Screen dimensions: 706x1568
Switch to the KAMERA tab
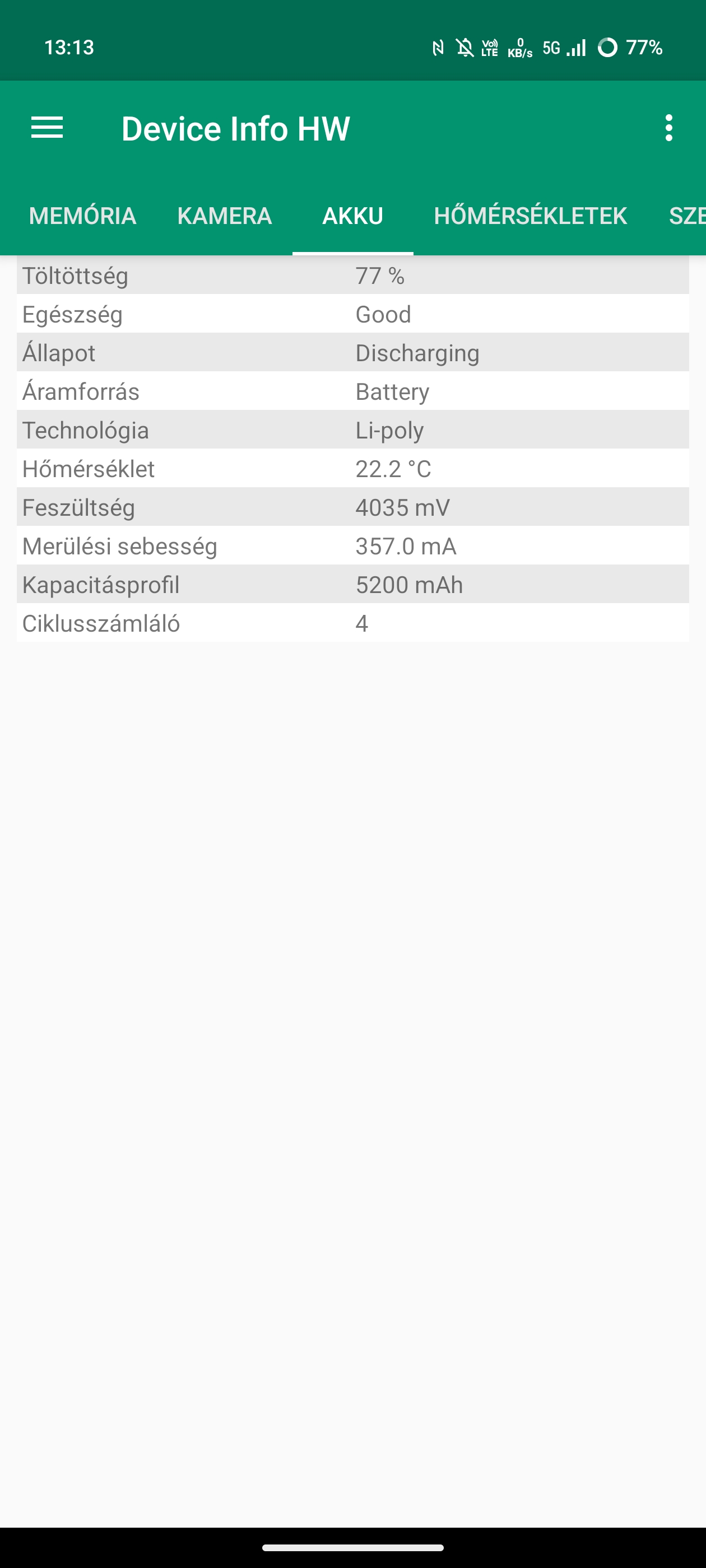(x=224, y=216)
